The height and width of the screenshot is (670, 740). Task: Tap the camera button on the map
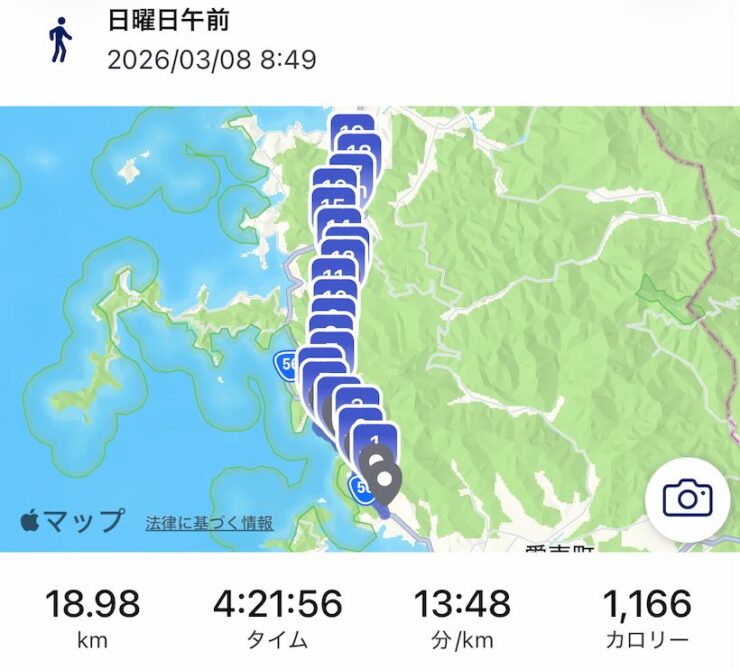[687, 499]
